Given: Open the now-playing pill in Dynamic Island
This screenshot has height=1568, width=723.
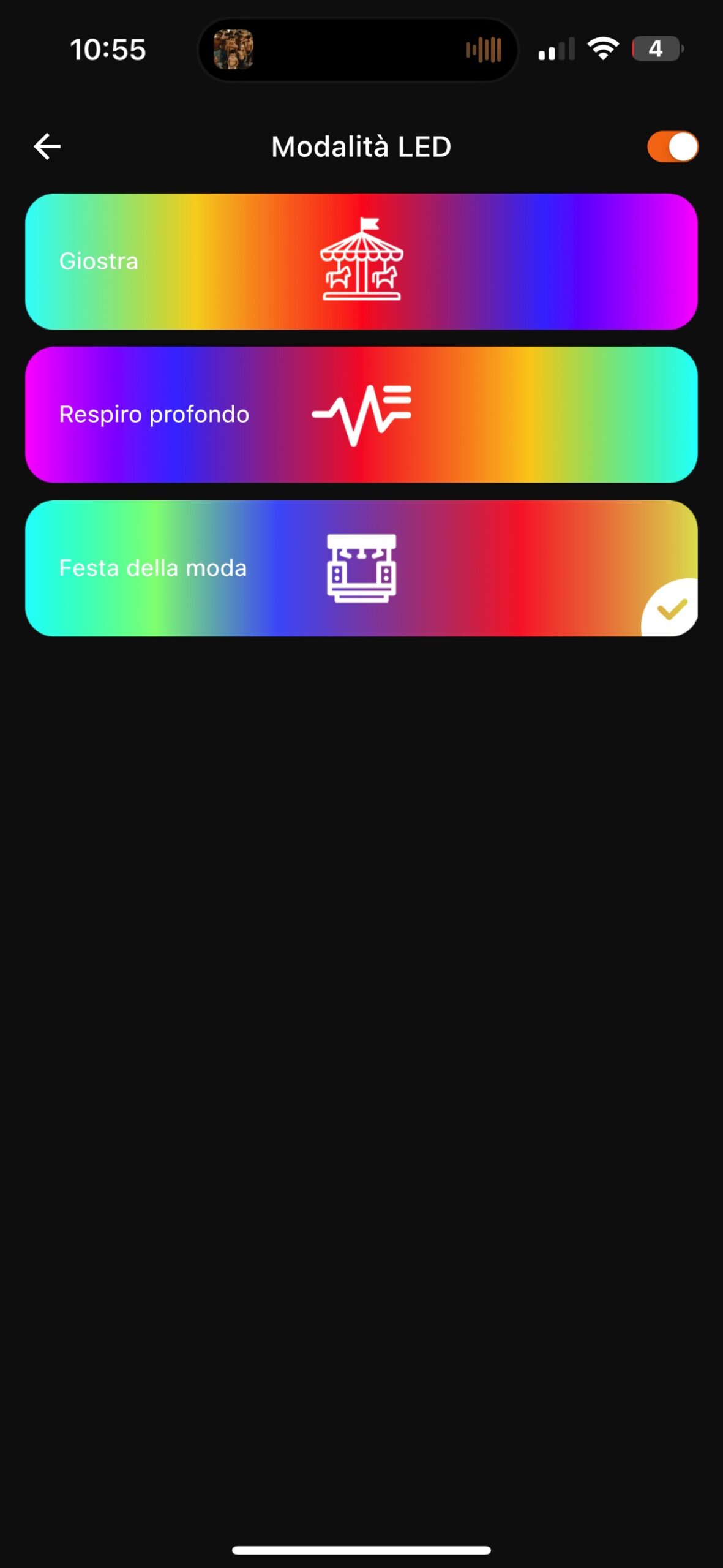Looking at the screenshot, I should [358, 50].
